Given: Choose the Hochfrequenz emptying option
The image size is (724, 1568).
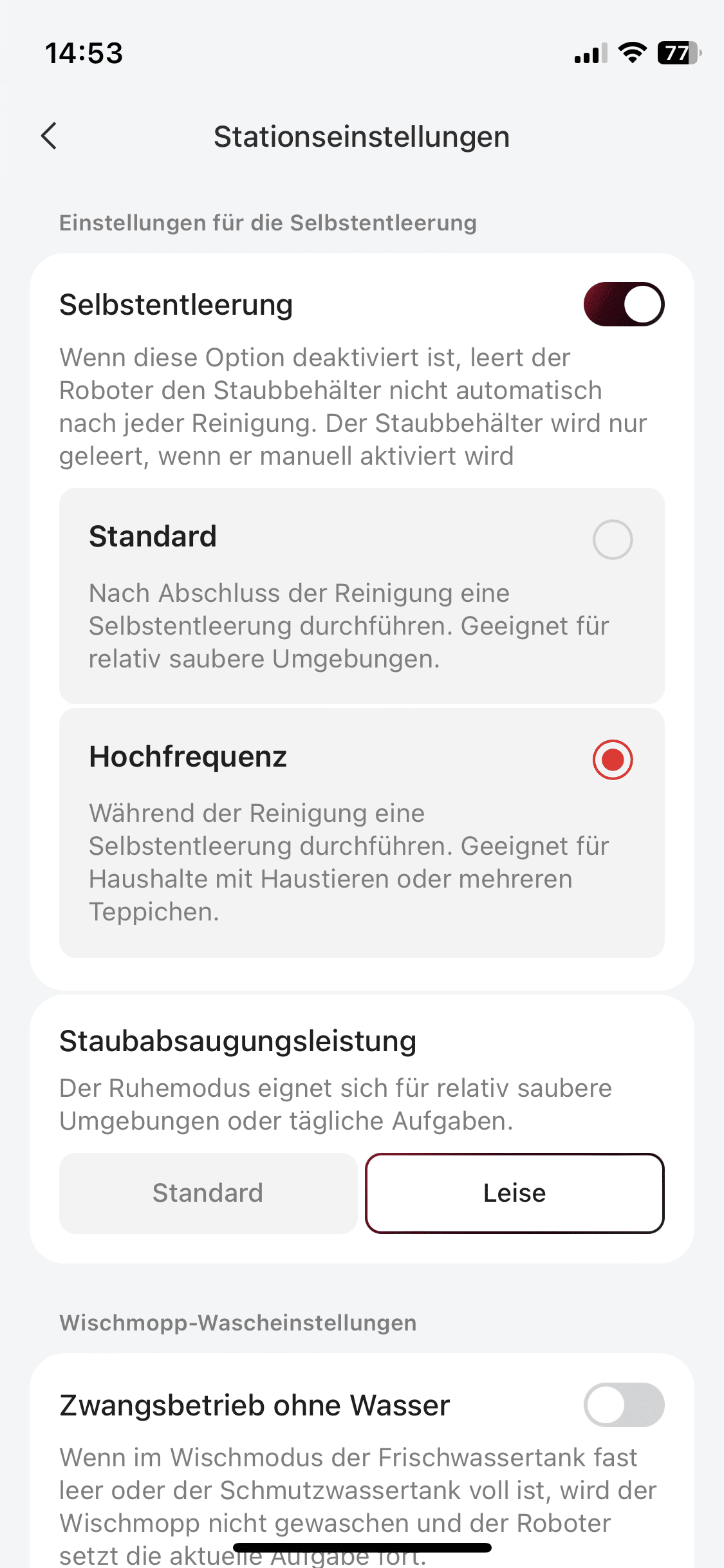Looking at the screenshot, I should tap(612, 760).
